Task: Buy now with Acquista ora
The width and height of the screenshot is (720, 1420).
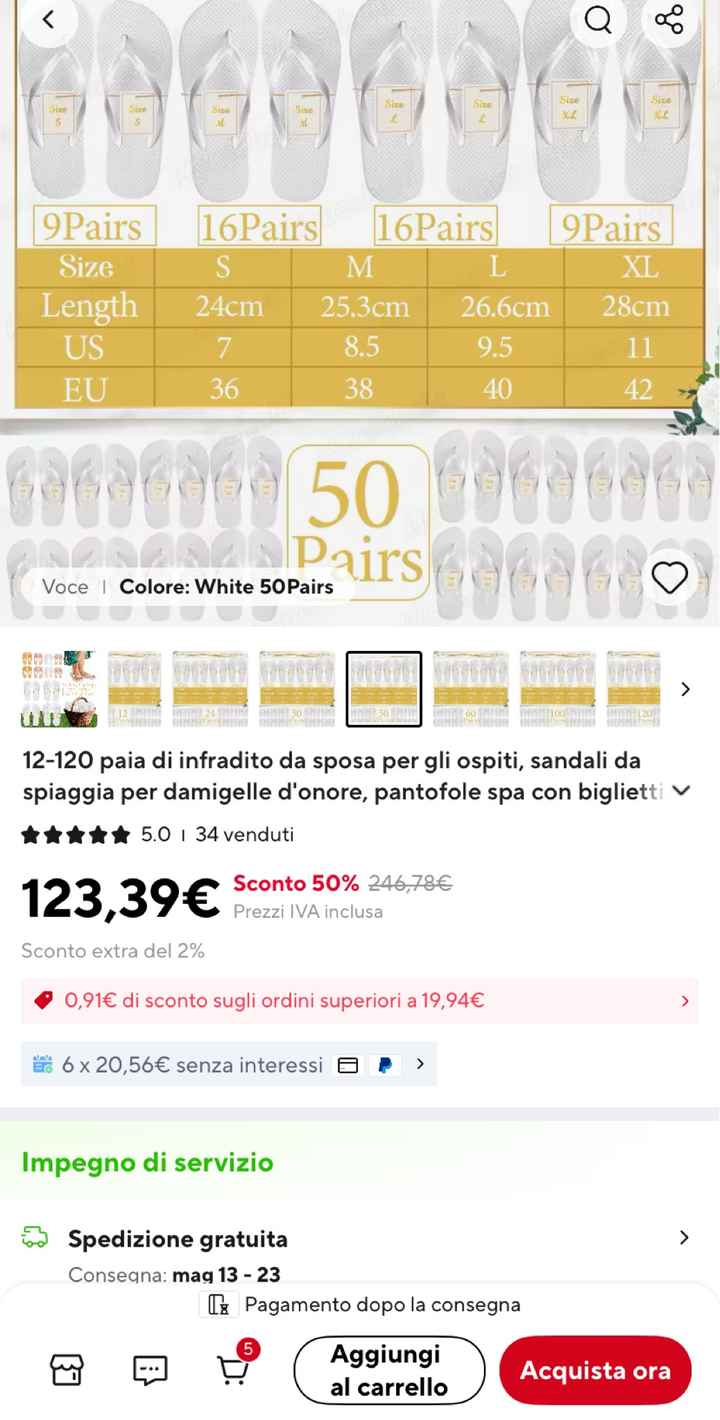Action: (595, 1370)
